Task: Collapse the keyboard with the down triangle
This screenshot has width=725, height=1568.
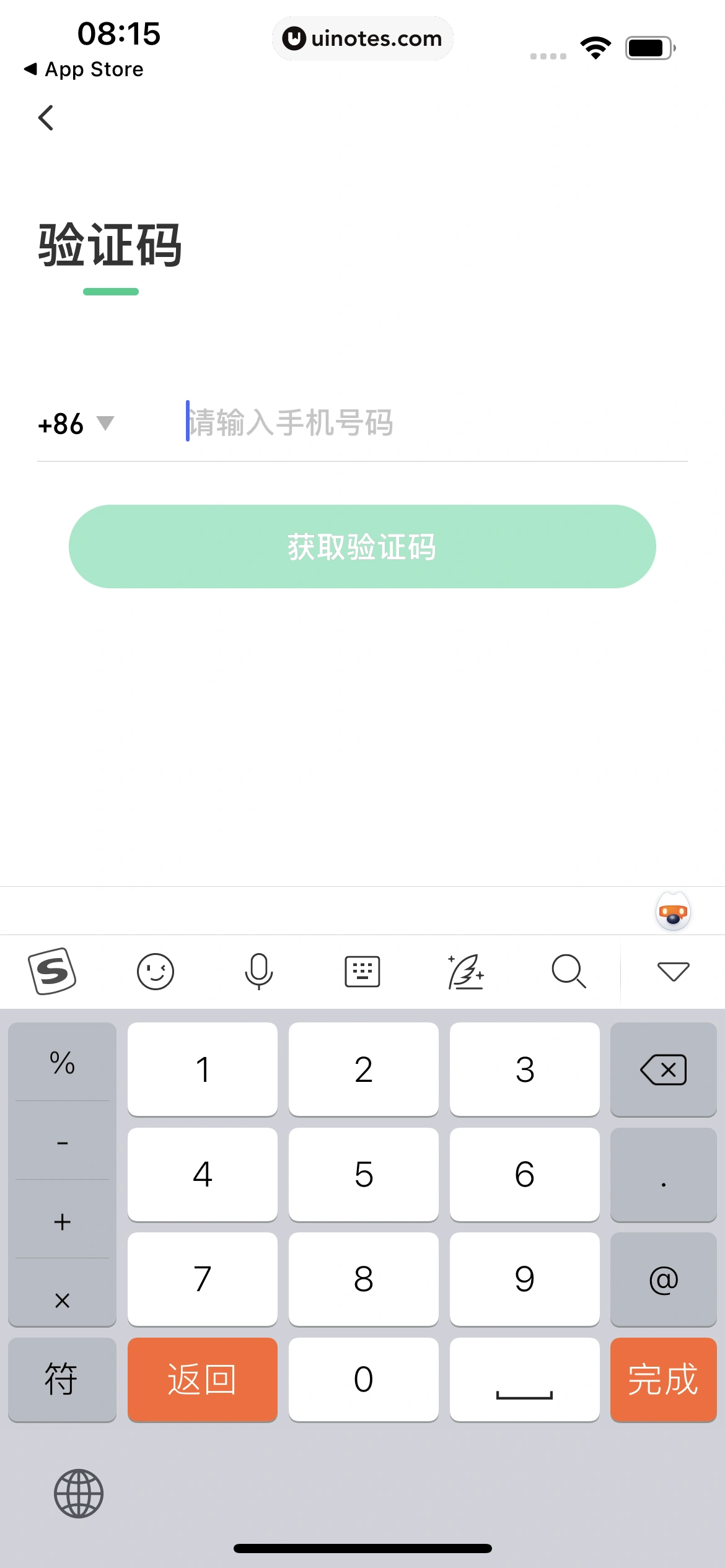Action: [673, 971]
